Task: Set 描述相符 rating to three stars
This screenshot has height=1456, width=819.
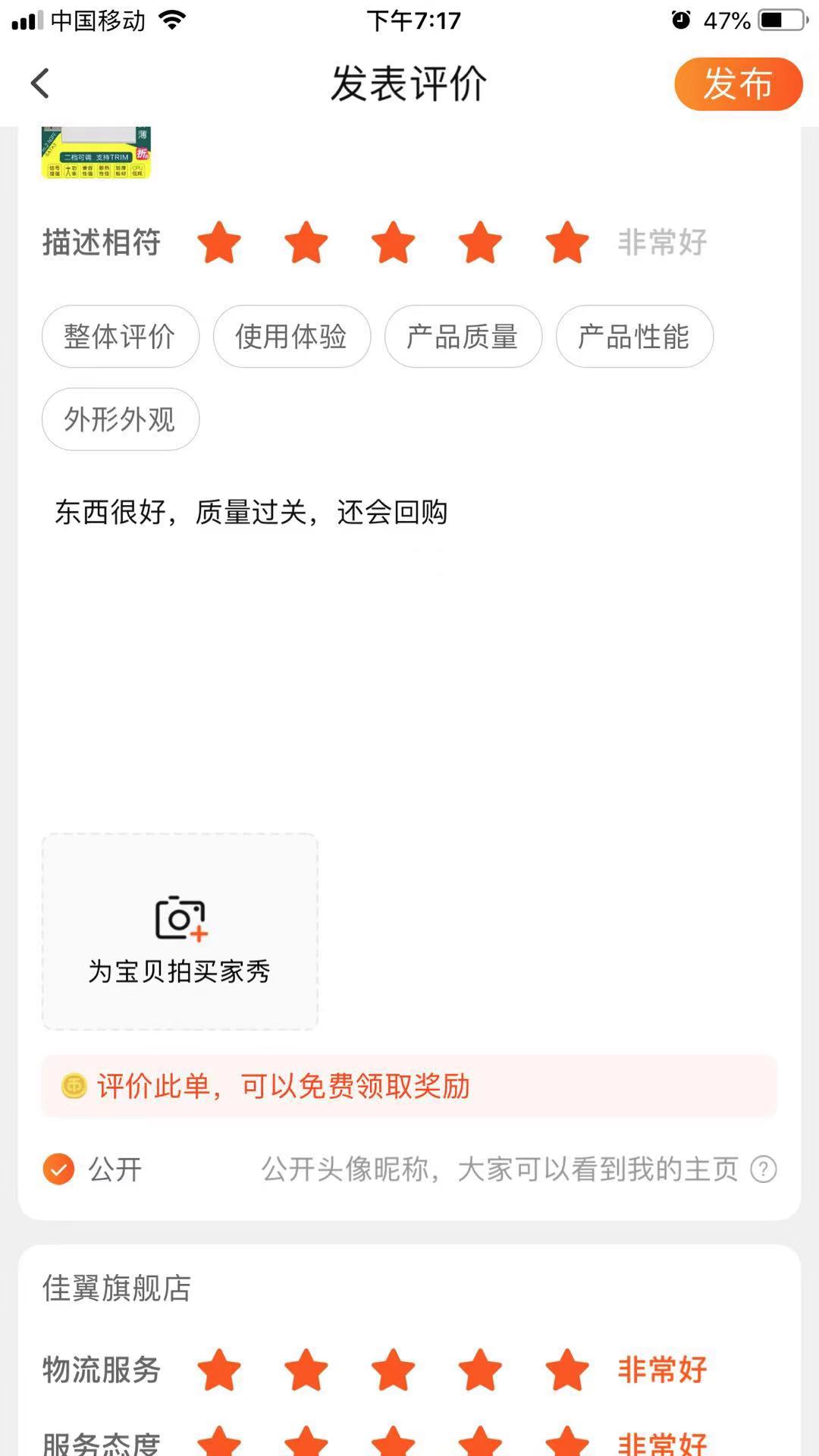Action: tap(393, 243)
